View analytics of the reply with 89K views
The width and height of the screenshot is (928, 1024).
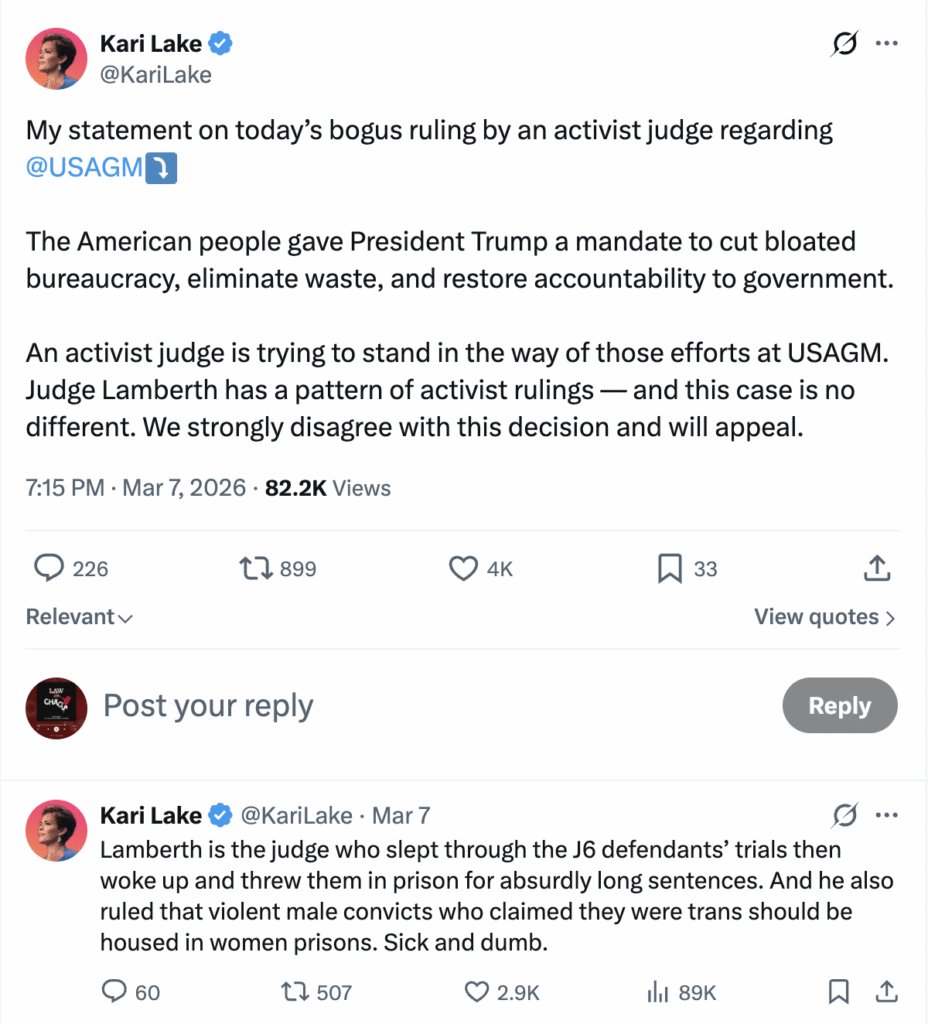(x=658, y=992)
